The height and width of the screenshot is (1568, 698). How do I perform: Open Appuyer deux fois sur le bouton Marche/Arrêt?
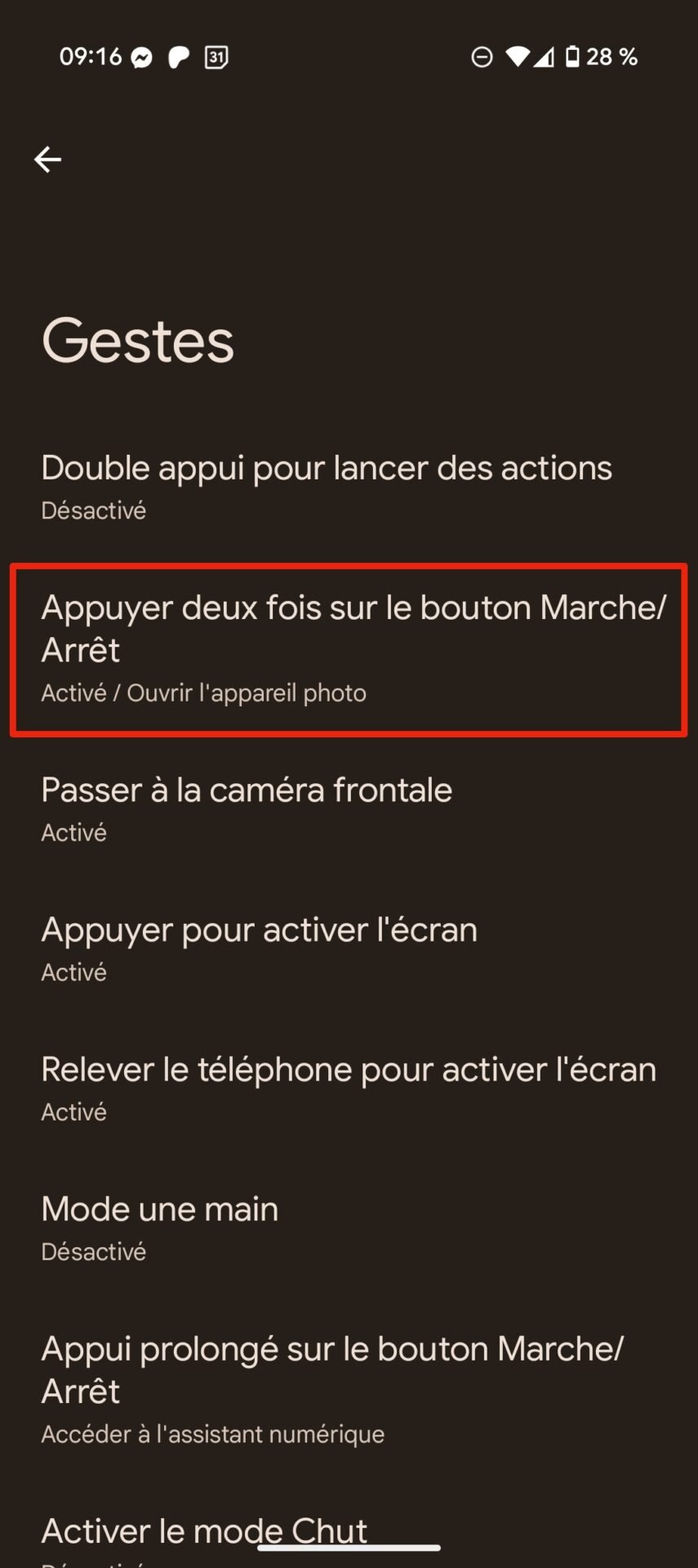pos(349,649)
